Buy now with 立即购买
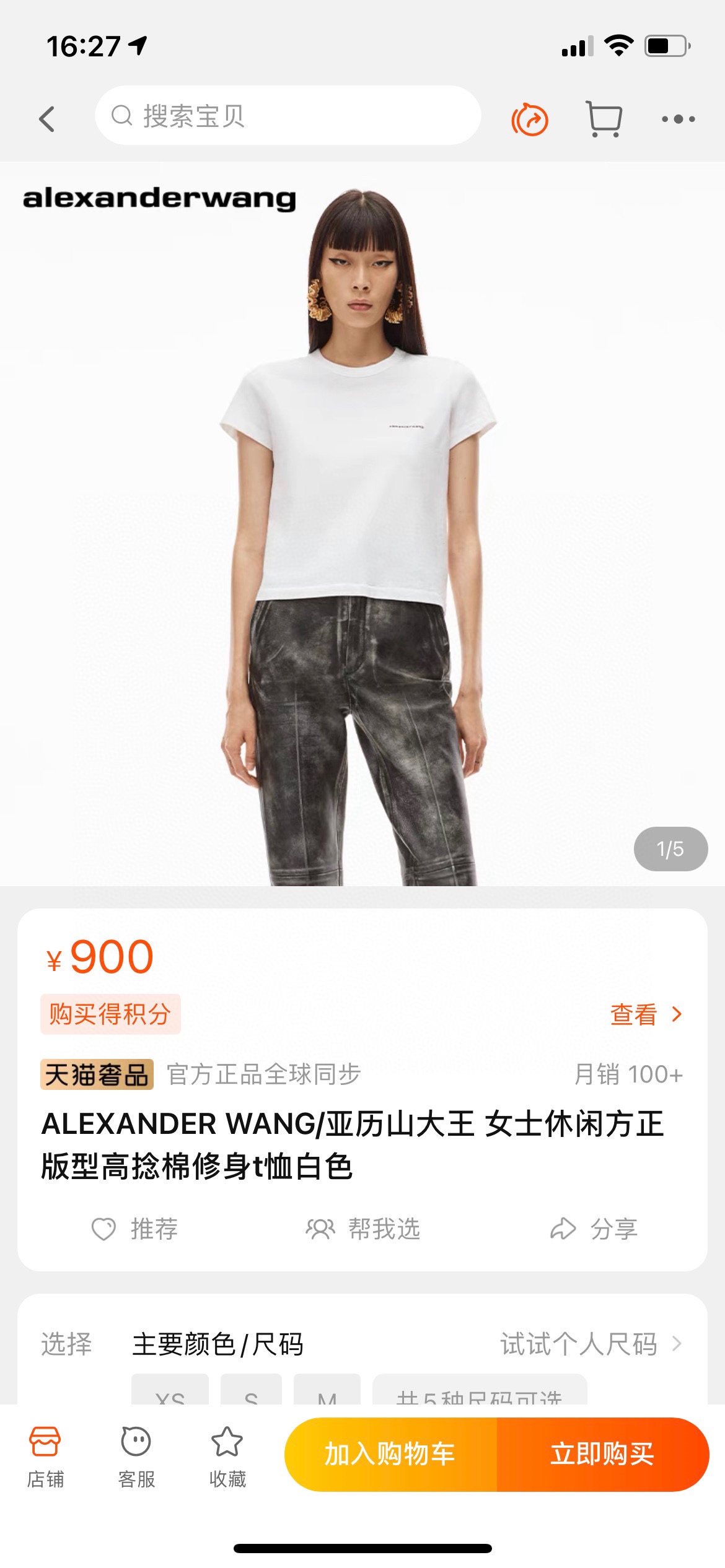Image resolution: width=725 pixels, height=1568 pixels. 602,1454
